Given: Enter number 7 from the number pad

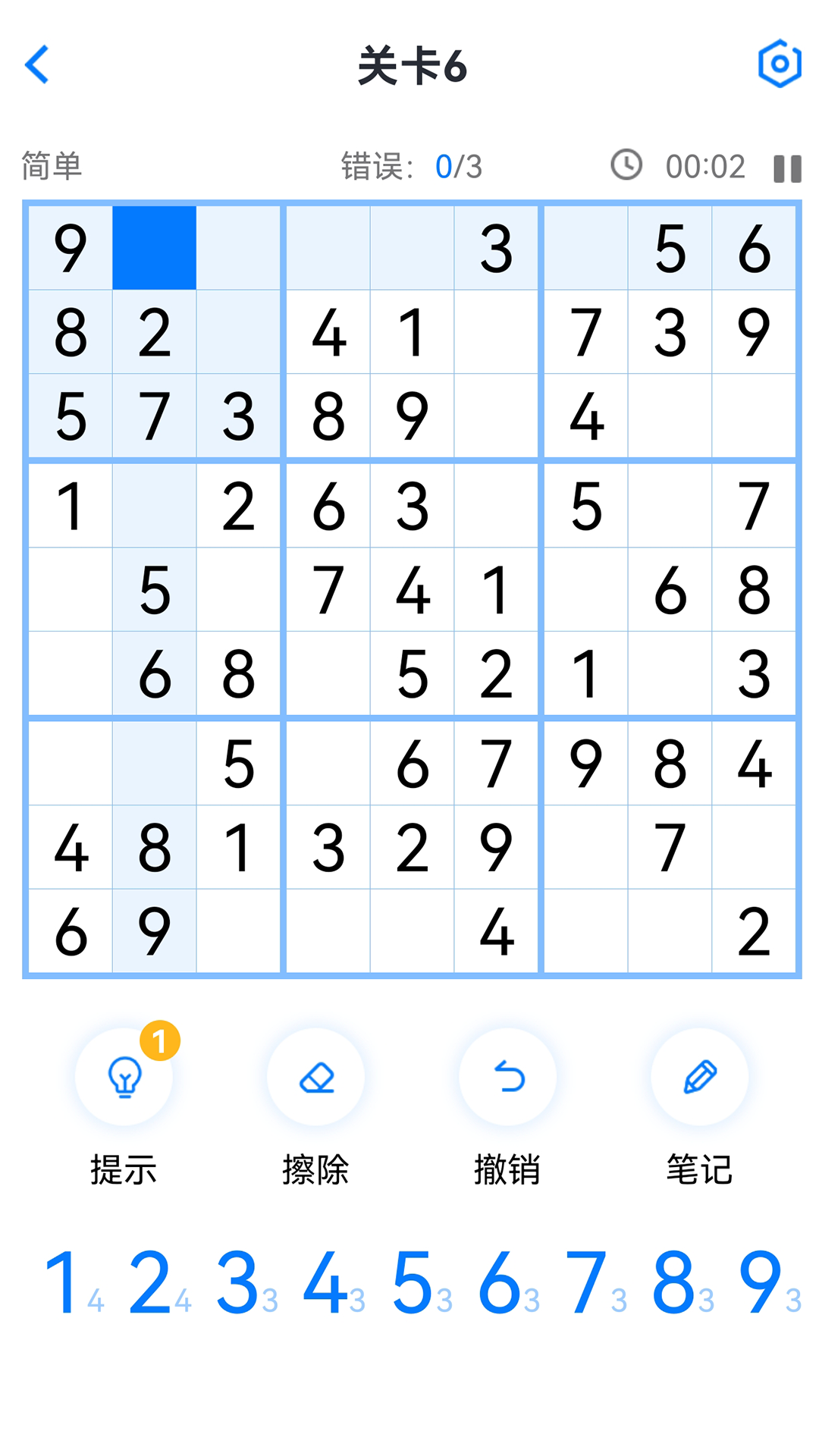Looking at the screenshot, I should pos(596,1283).
